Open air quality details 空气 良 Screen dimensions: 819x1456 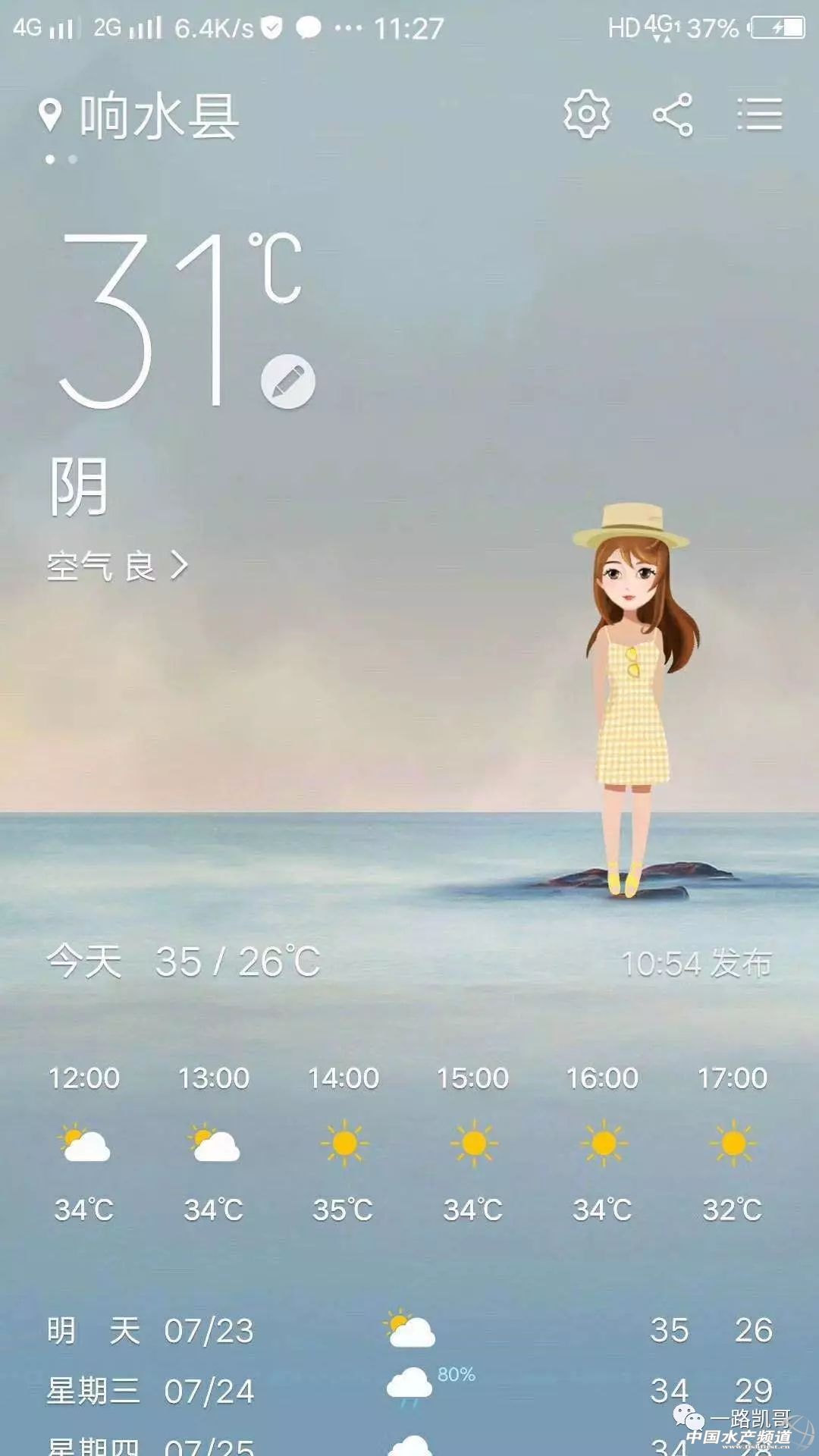[x=117, y=566]
